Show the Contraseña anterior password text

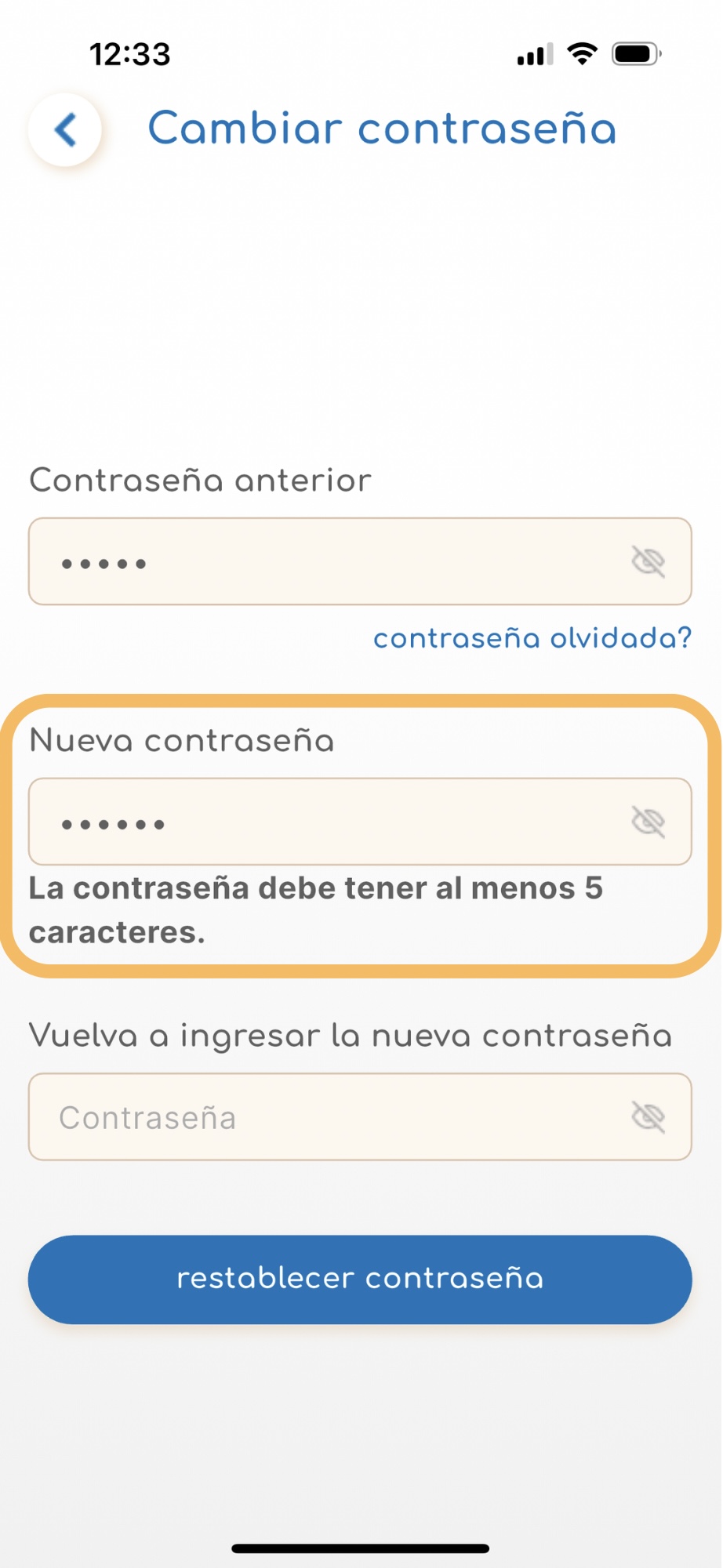(x=648, y=561)
